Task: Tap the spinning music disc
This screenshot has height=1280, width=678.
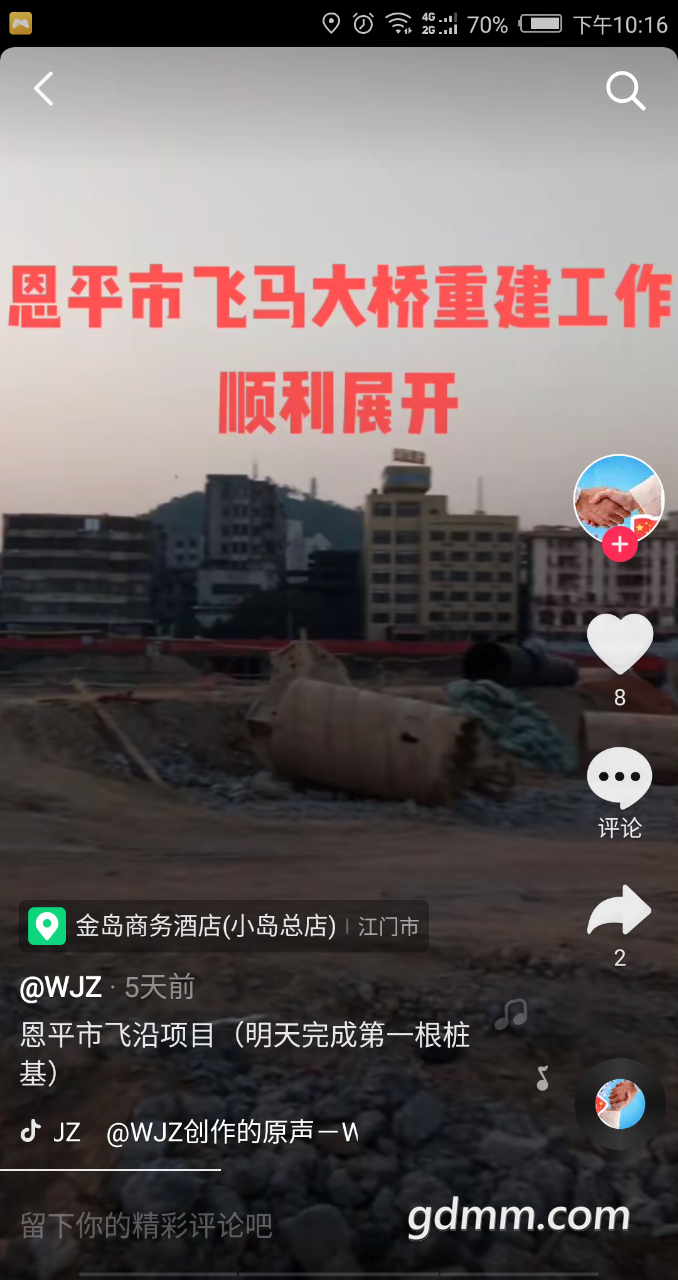Action: 620,1105
